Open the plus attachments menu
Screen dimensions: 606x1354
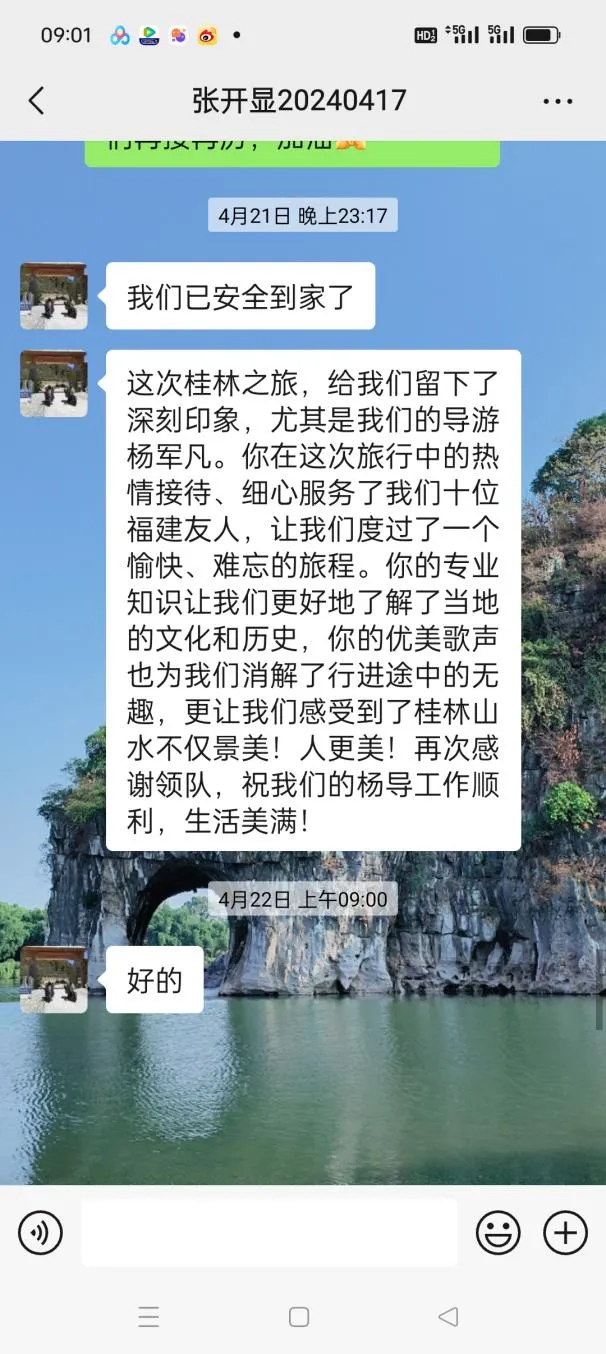coord(565,1232)
